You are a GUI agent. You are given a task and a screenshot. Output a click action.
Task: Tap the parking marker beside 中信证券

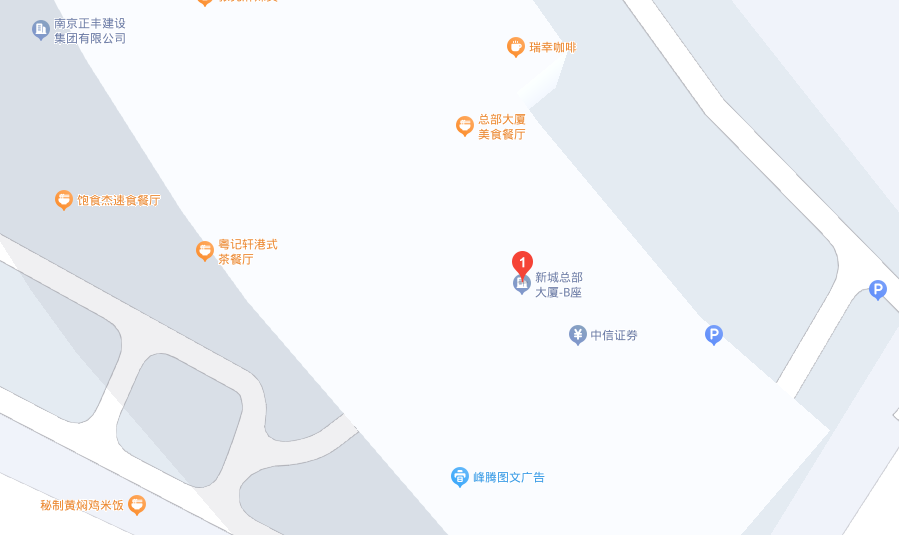point(713,335)
